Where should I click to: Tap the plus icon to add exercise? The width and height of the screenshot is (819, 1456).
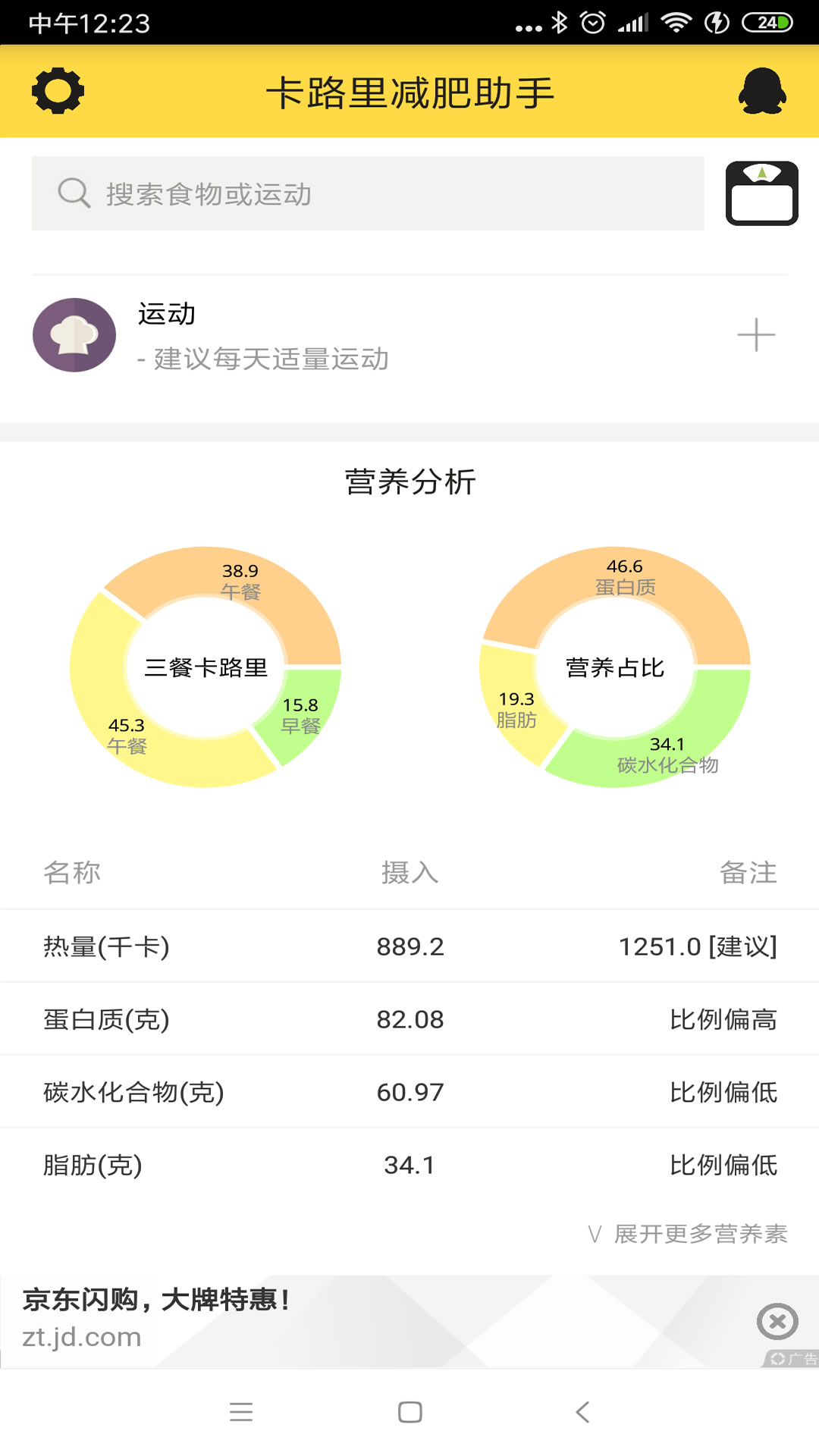[757, 334]
